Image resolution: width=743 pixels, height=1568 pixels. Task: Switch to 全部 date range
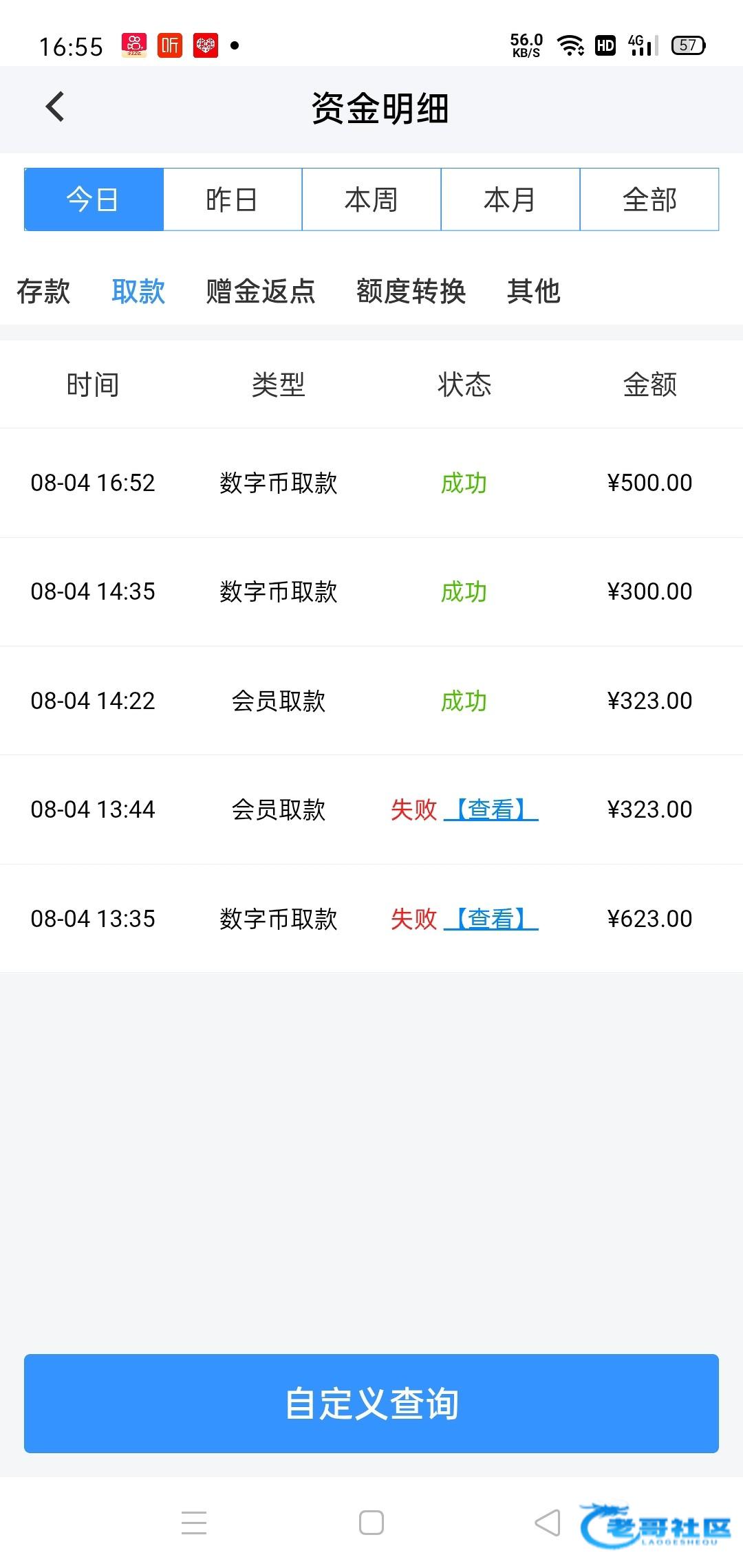pyautogui.click(x=649, y=199)
